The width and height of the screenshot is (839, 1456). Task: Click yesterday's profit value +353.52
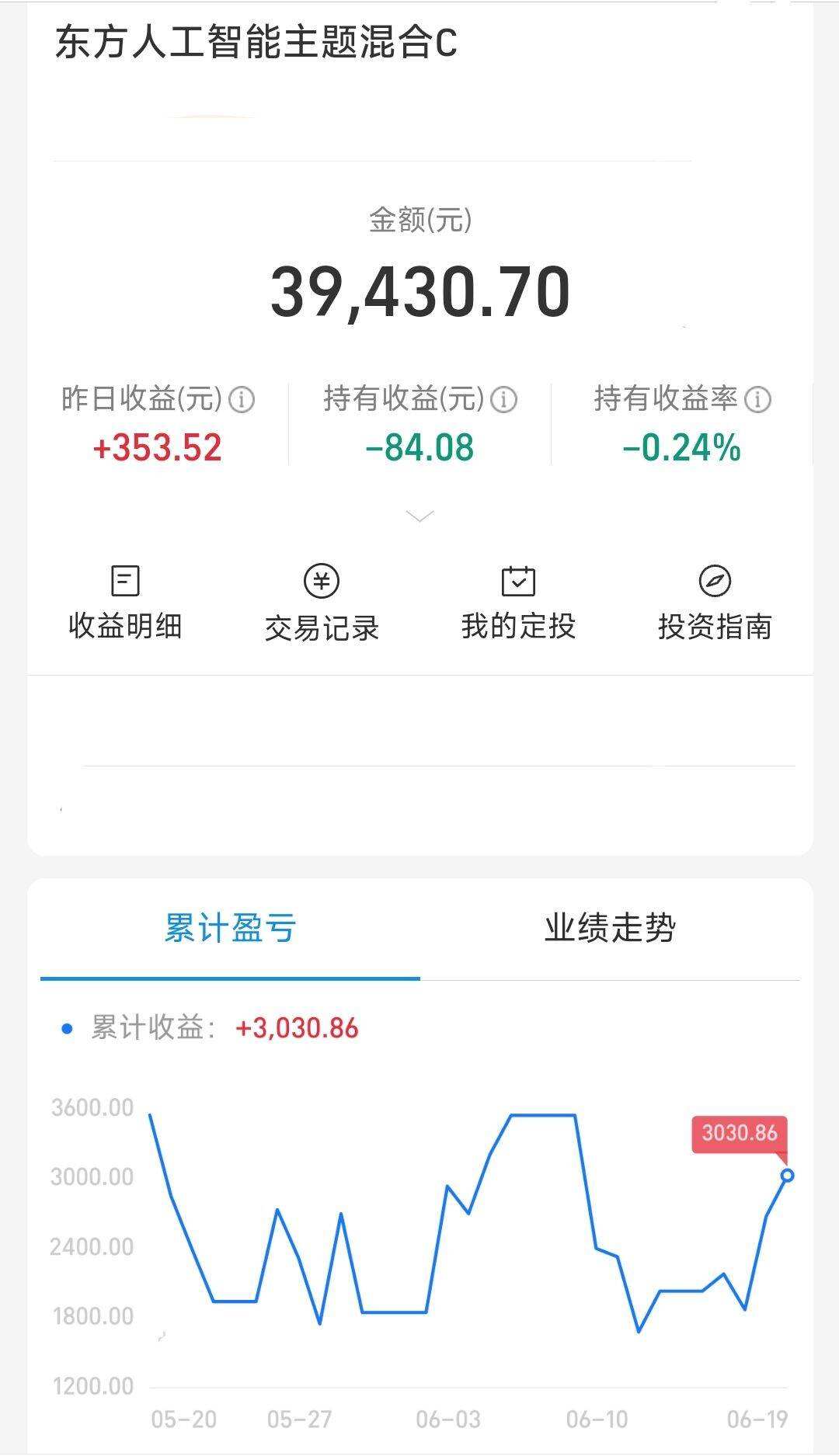[156, 447]
